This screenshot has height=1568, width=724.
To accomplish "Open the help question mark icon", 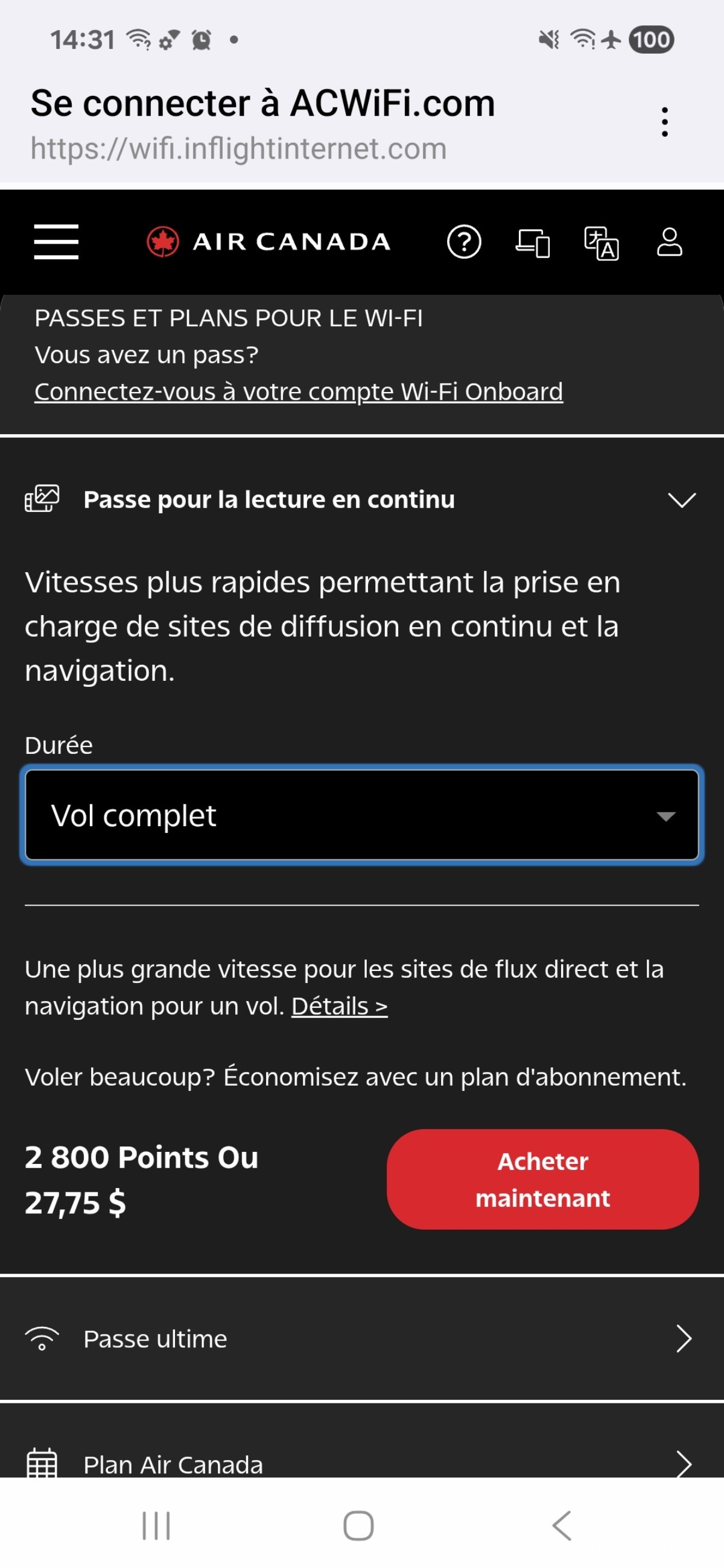I will (x=464, y=242).
